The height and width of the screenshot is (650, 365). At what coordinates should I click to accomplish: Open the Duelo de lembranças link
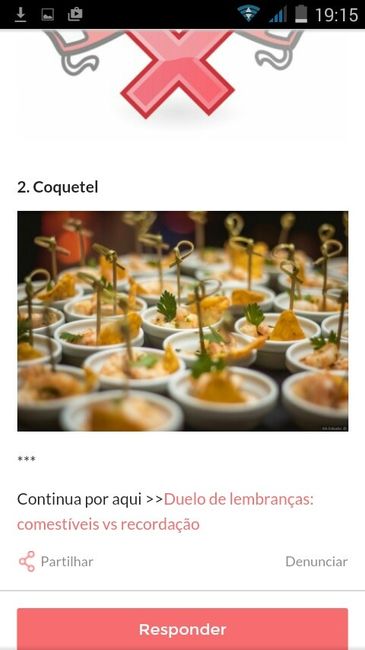coord(165,512)
